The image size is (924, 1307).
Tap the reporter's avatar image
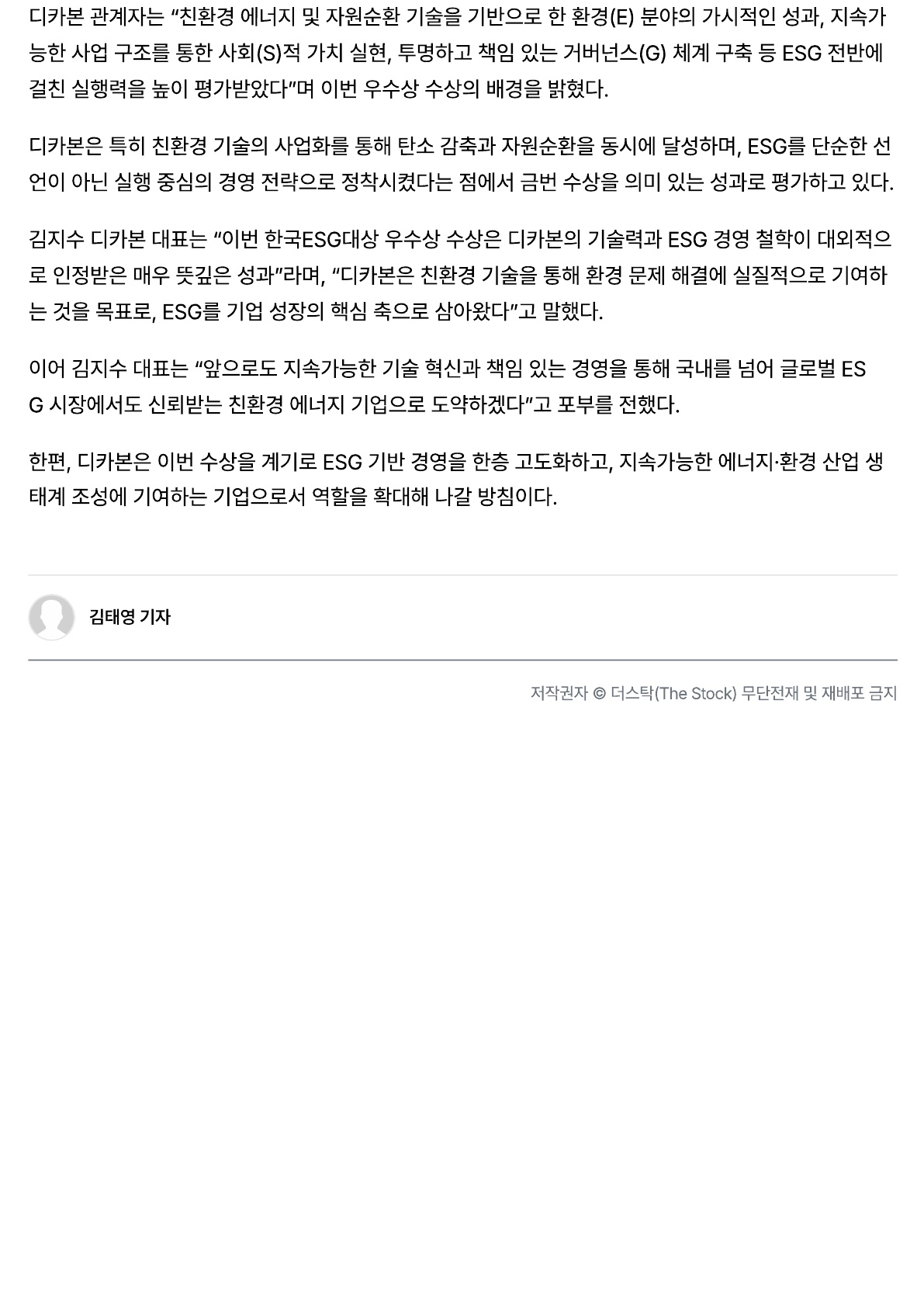pos(51,618)
